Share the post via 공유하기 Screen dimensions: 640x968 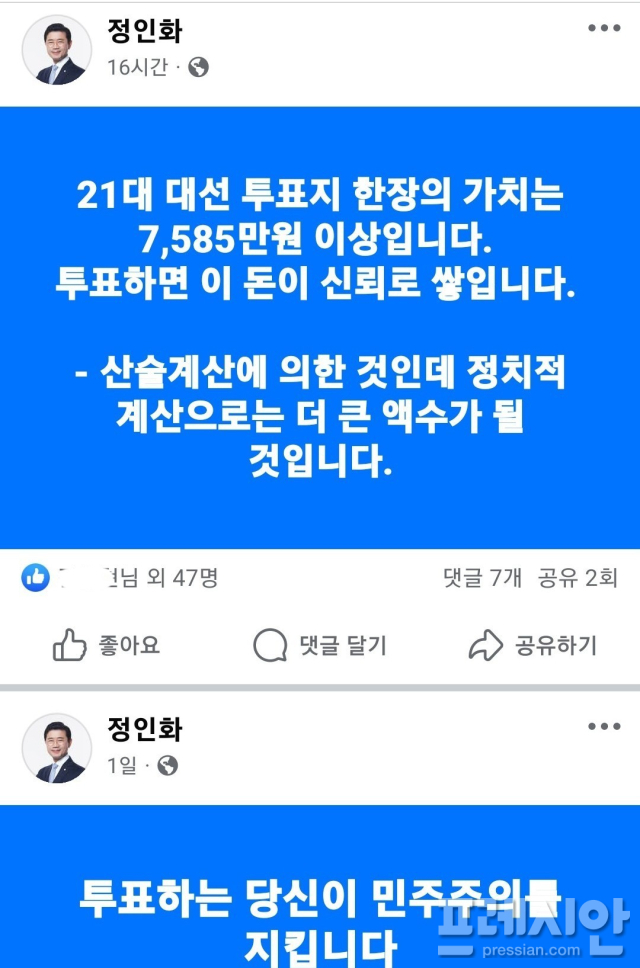[532, 646]
